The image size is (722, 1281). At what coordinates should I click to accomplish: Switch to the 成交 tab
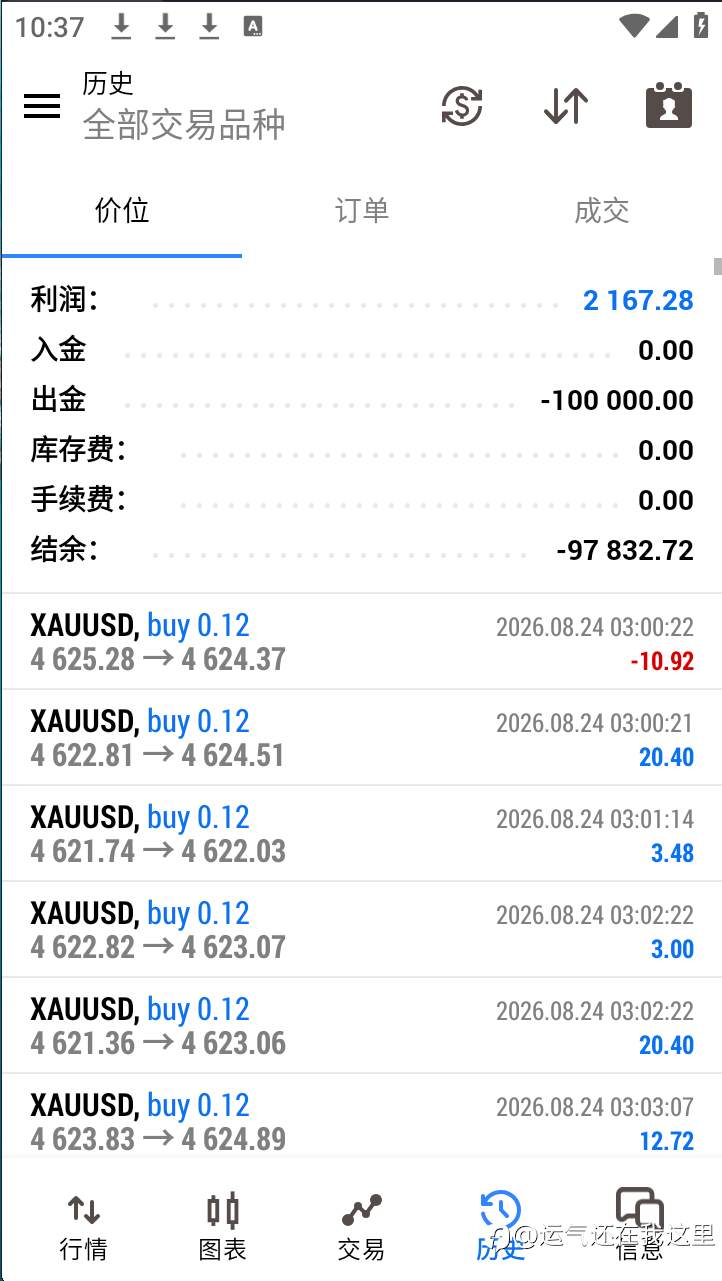[x=601, y=210]
